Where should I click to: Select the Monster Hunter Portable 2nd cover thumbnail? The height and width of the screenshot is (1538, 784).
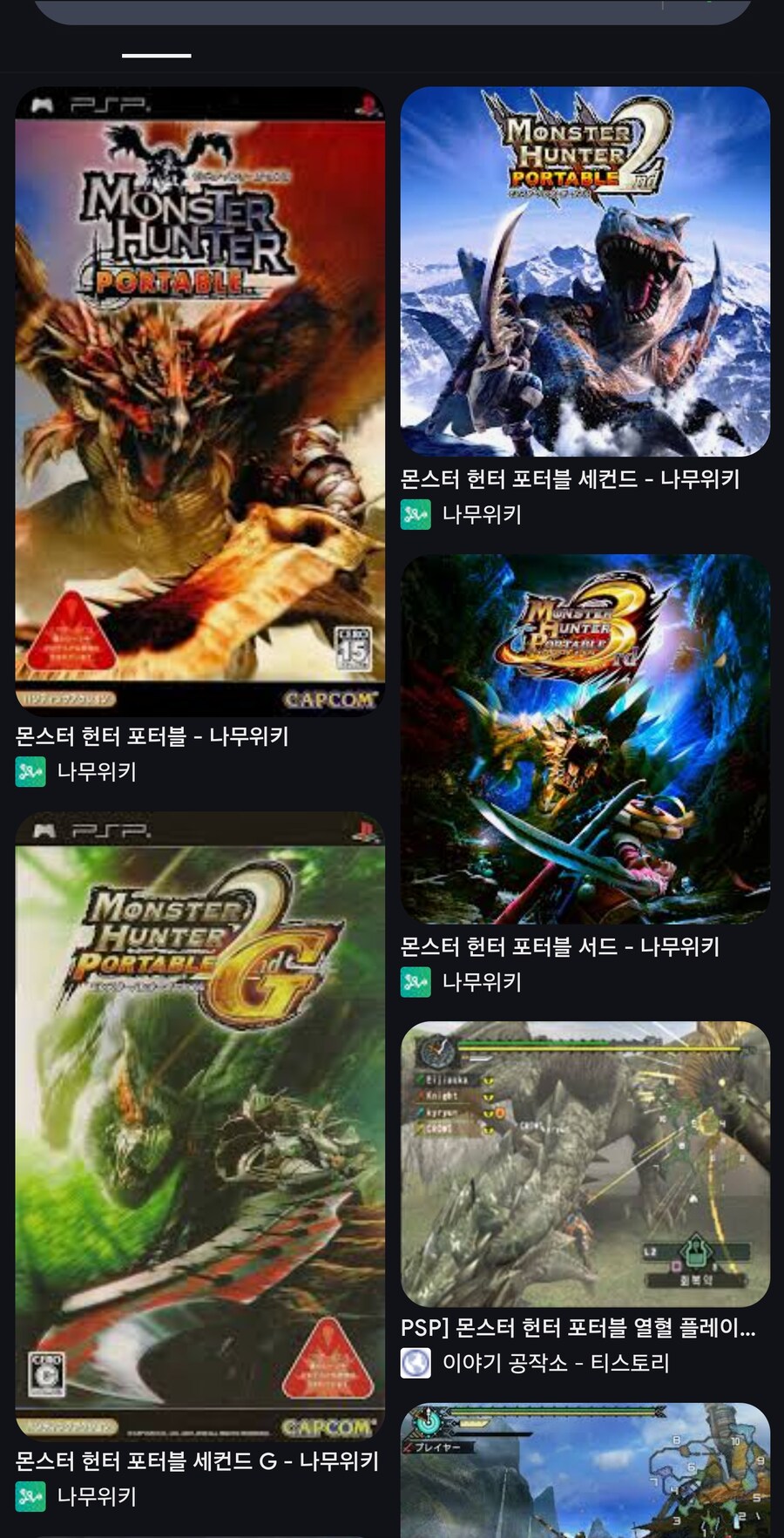pos(585,270)
